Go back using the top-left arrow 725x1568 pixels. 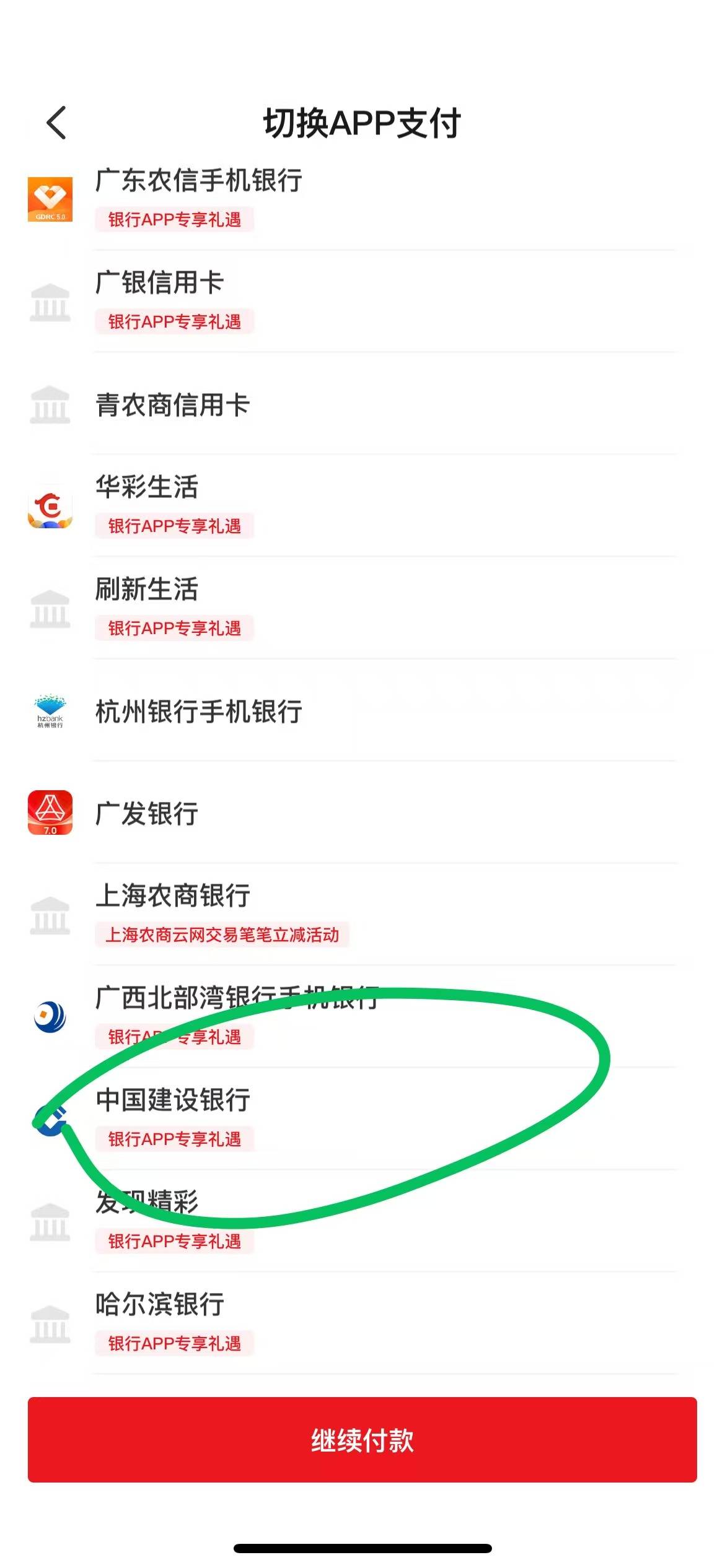point(57,123)
